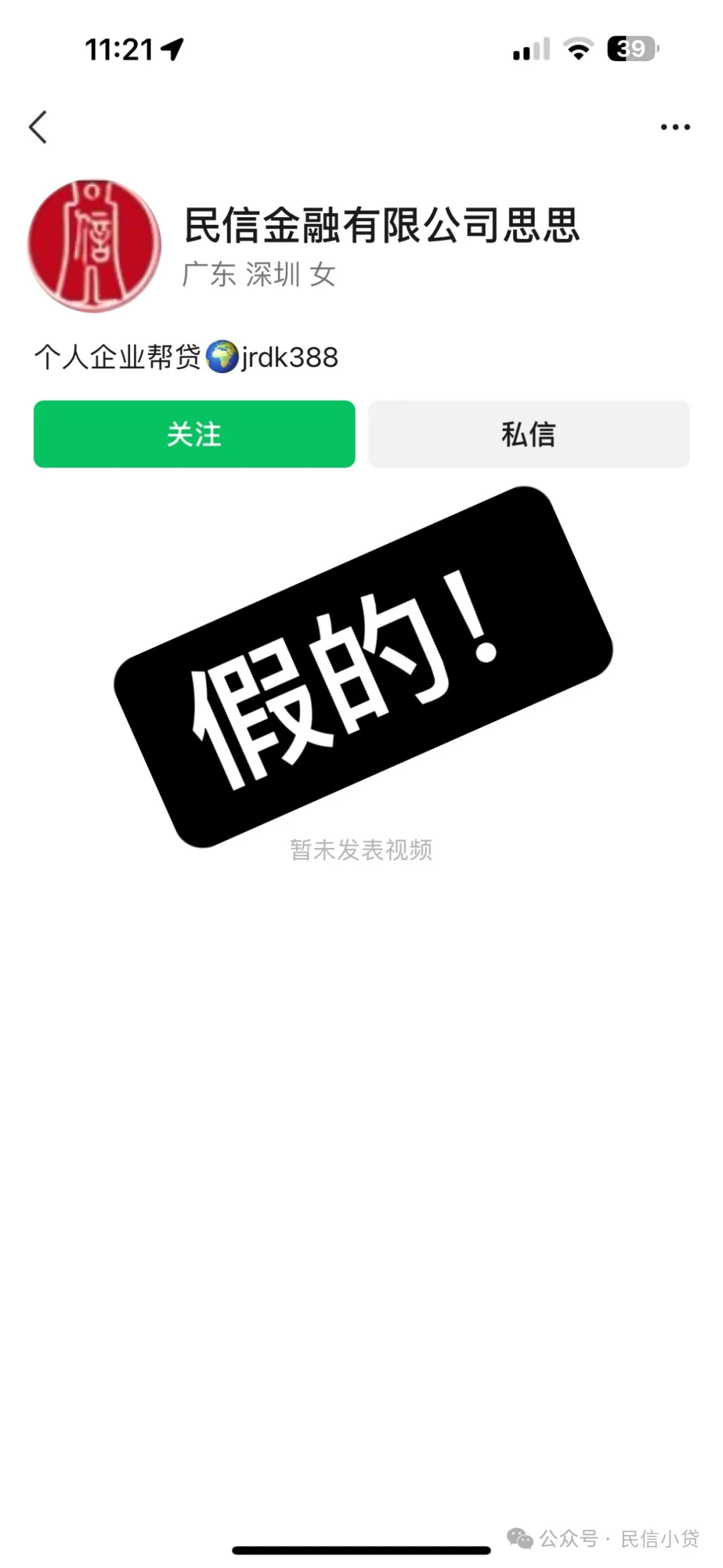The image size is (723, 1568).
Task: Open the three-dot overflow menu
Action: coord(675,127)
